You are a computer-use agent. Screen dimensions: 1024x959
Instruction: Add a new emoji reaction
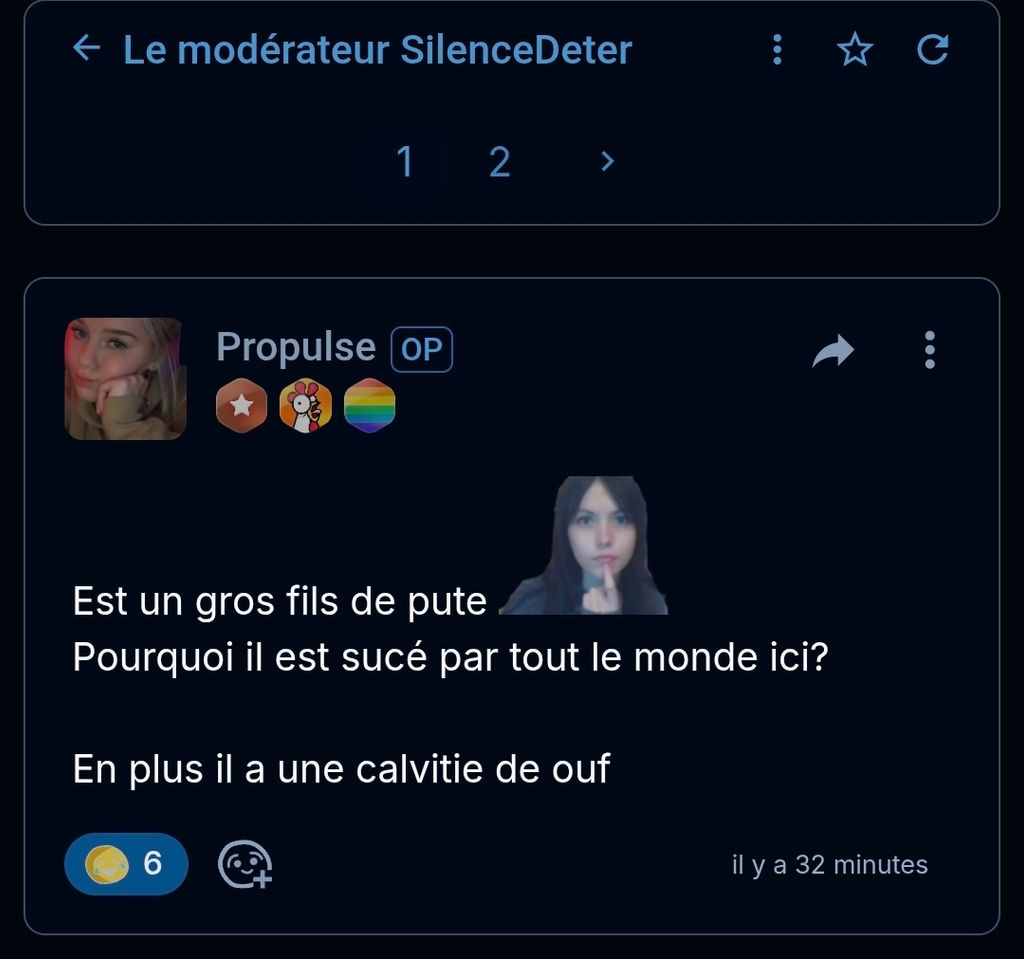click(245, 864)
